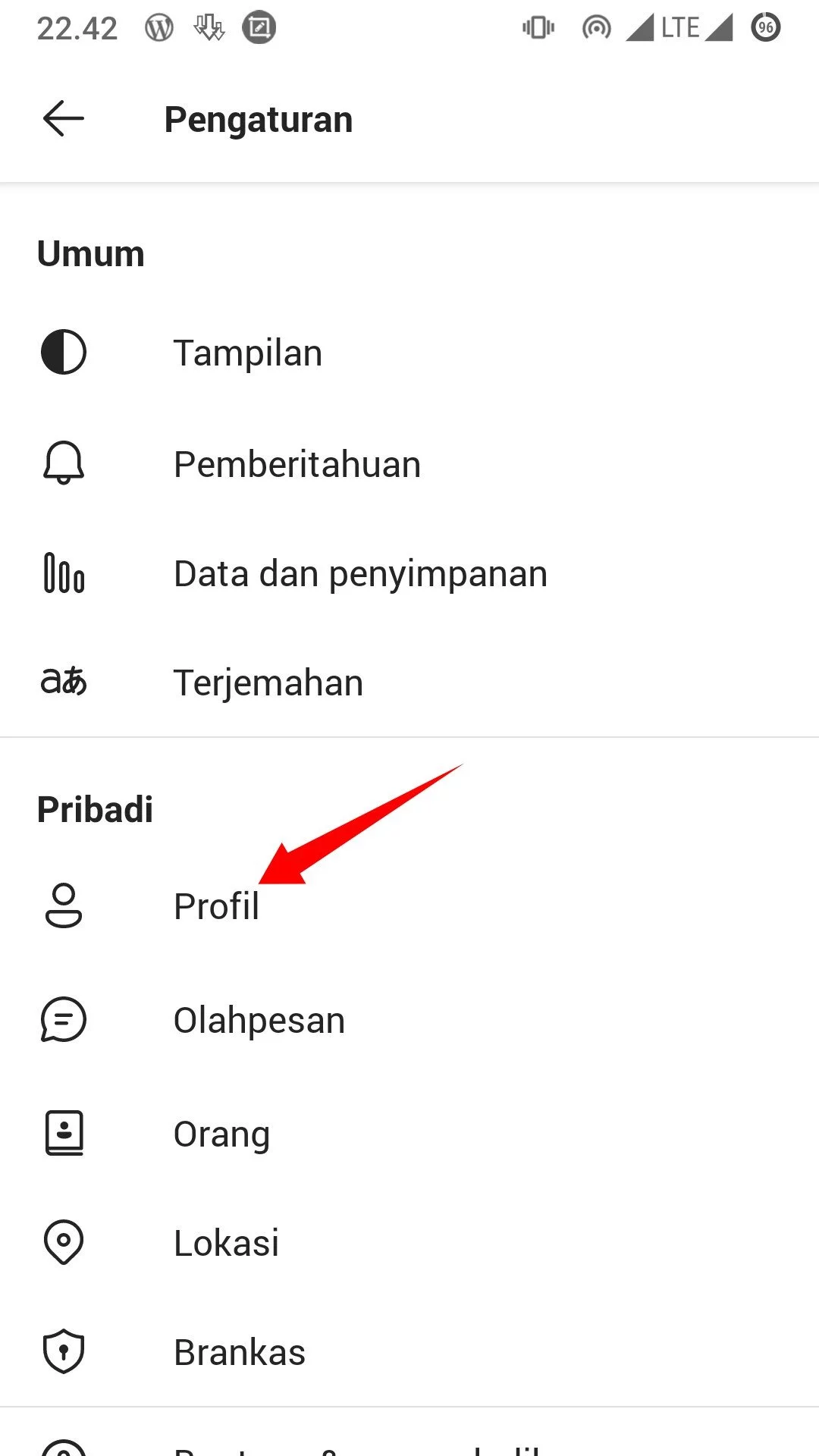The height and width of the screenshot is (1456, 819).
Task: Select the Orang contacts book icon
Action: (64, 1132)
